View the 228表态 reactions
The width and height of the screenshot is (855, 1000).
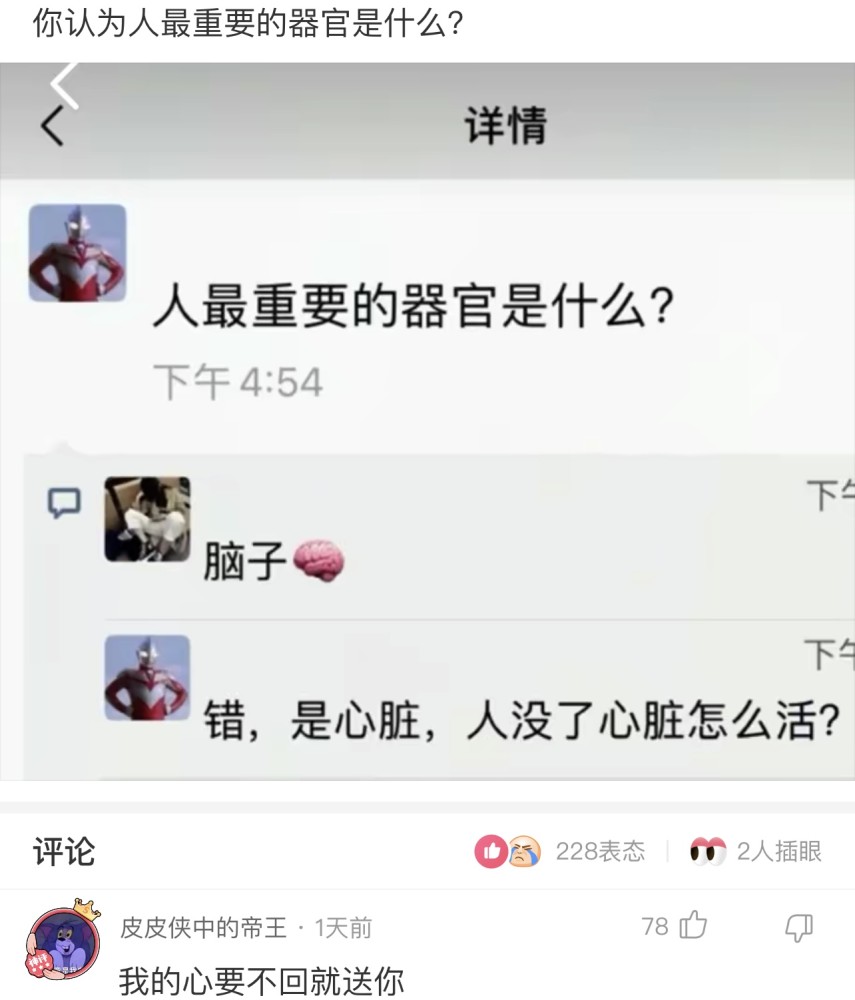[560, 851]
